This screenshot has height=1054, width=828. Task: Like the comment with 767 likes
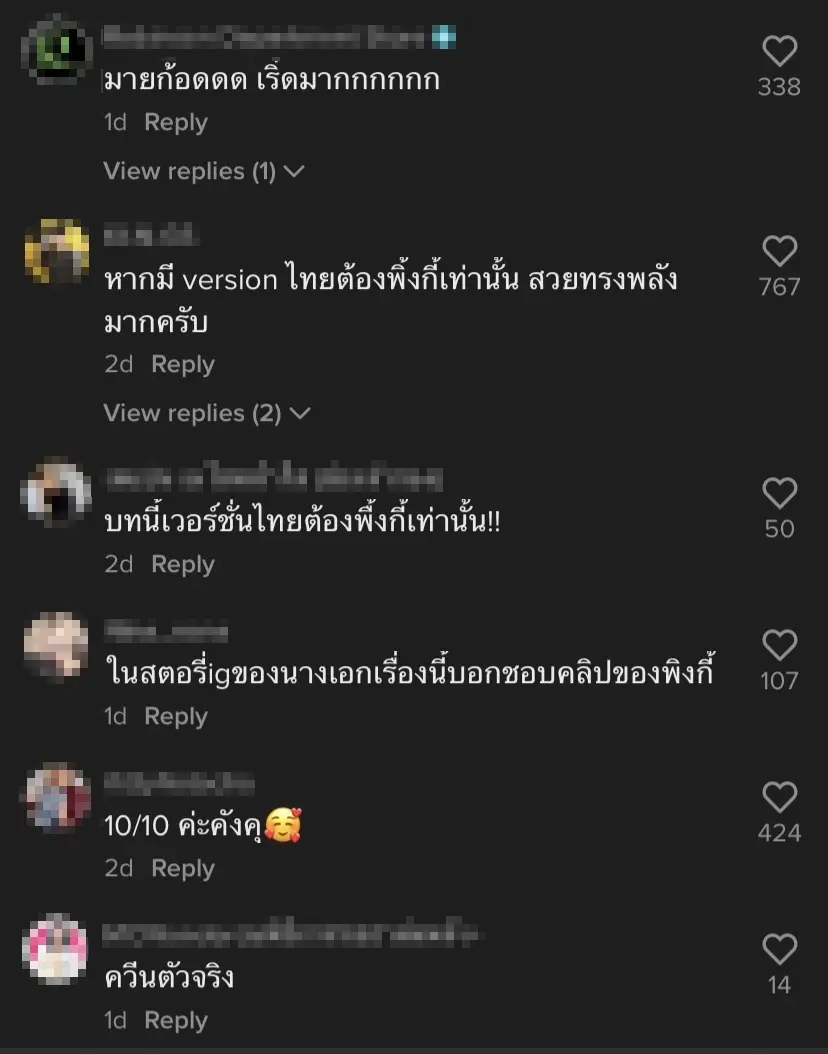(779, 251)
